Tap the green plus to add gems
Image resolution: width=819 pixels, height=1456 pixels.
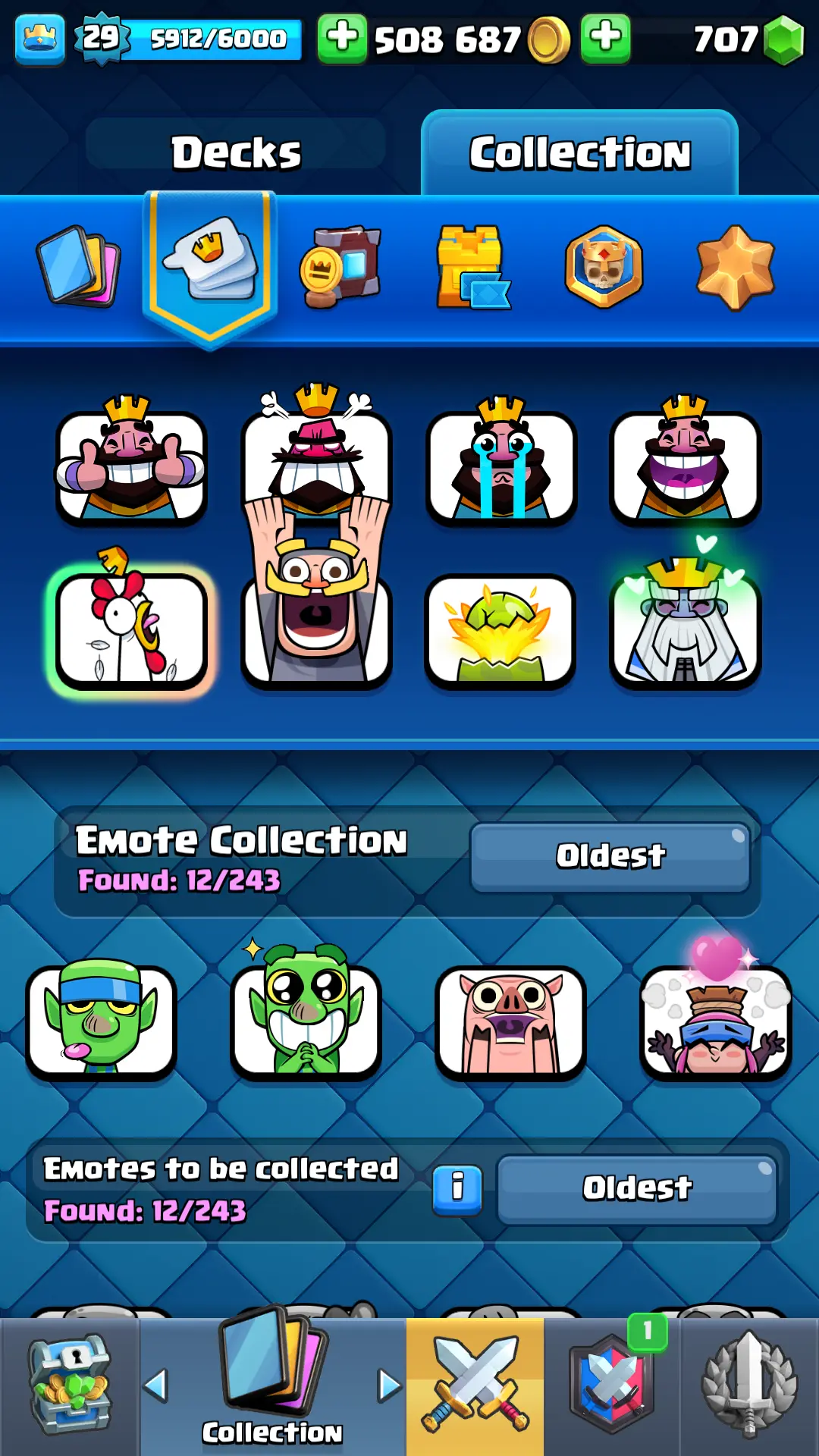point(604,38)
